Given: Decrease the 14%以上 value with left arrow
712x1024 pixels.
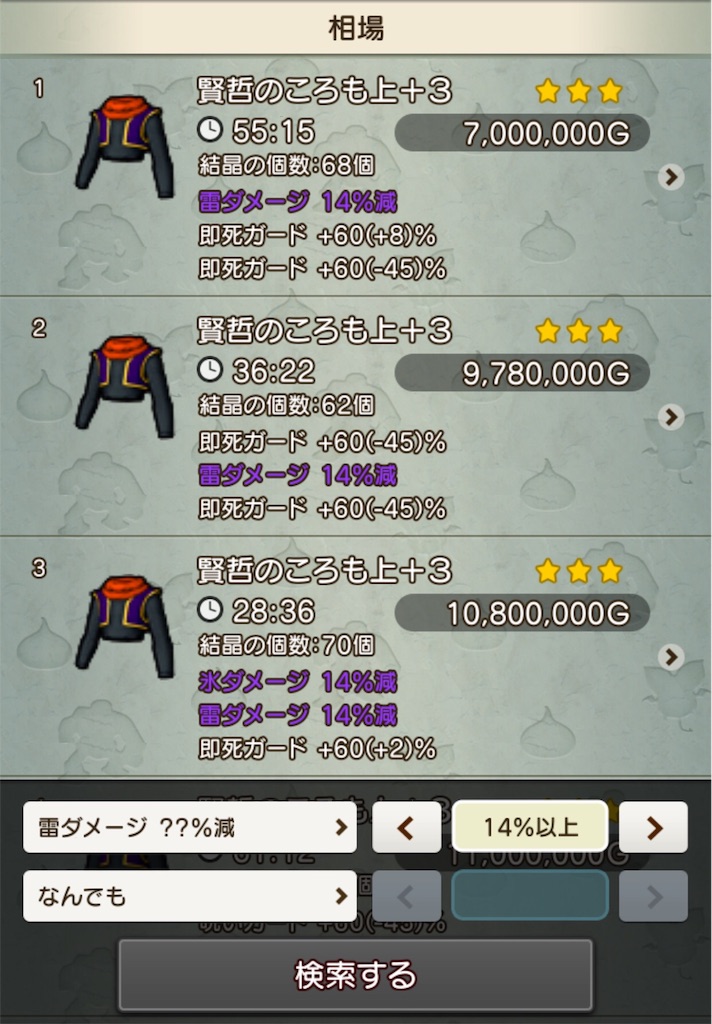Looking at the screenshot, I should (x=406, y=827).
